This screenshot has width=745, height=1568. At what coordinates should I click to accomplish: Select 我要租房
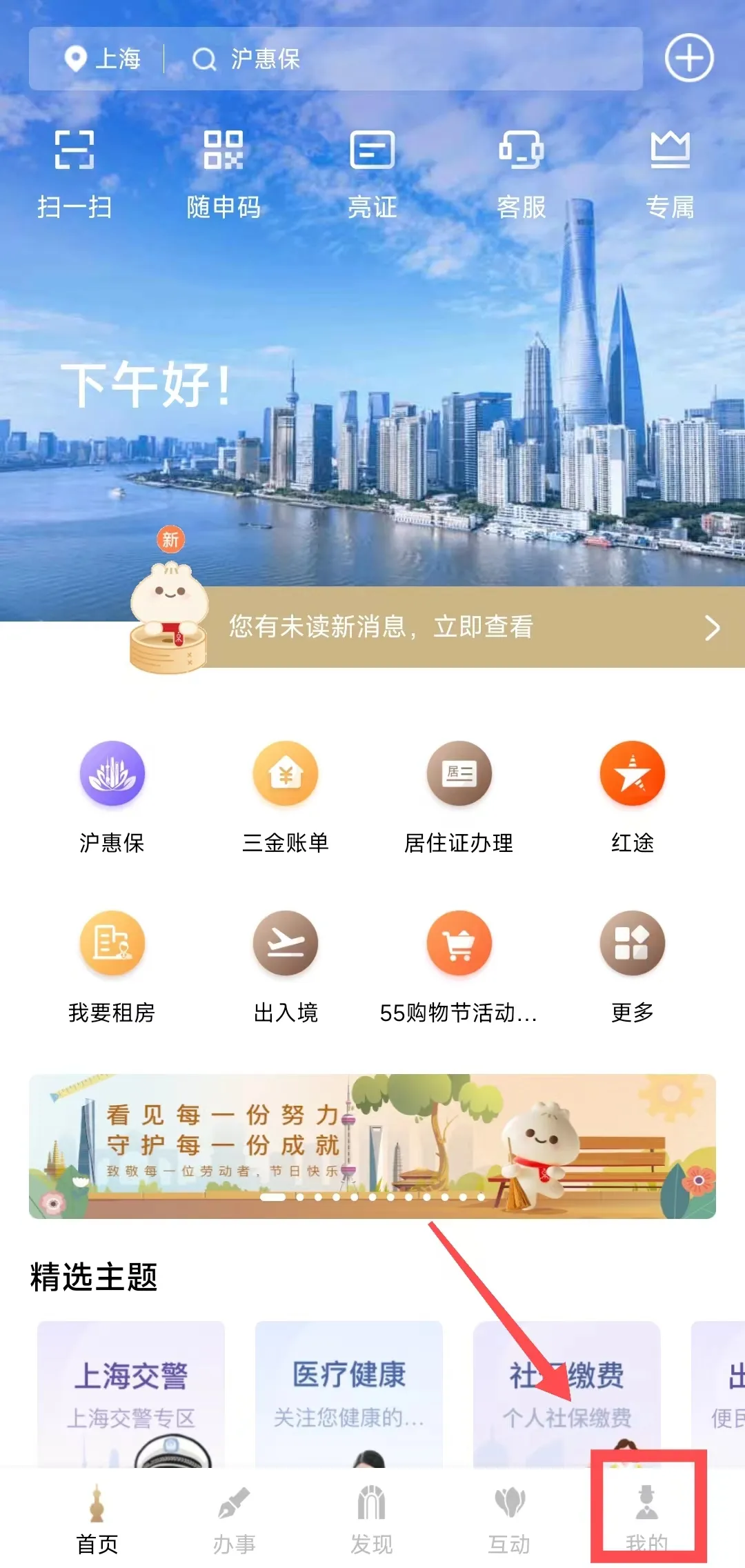click(112, 966)
